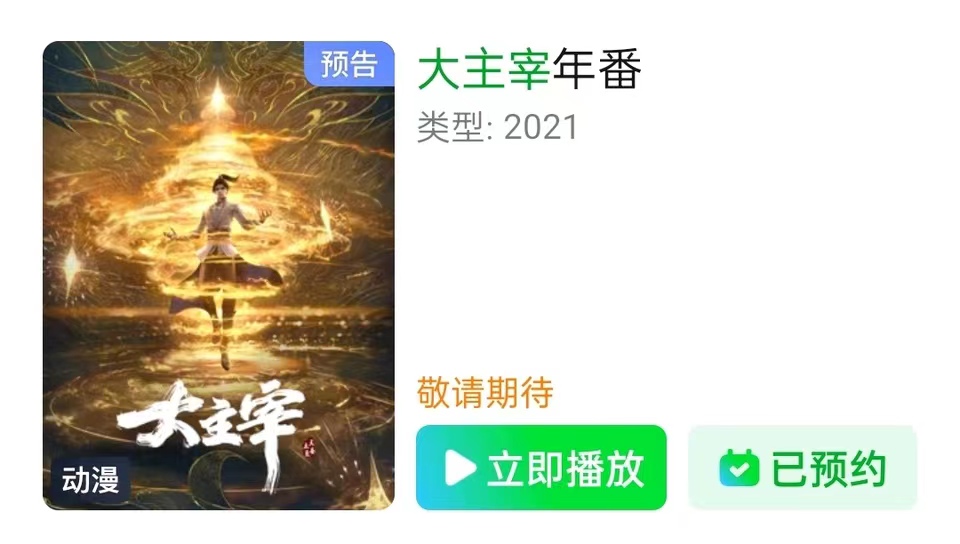Viewport: 960px width, 544px height.
Task: Open the 大主宰 poster thumbnail
Action: [218, 275]
